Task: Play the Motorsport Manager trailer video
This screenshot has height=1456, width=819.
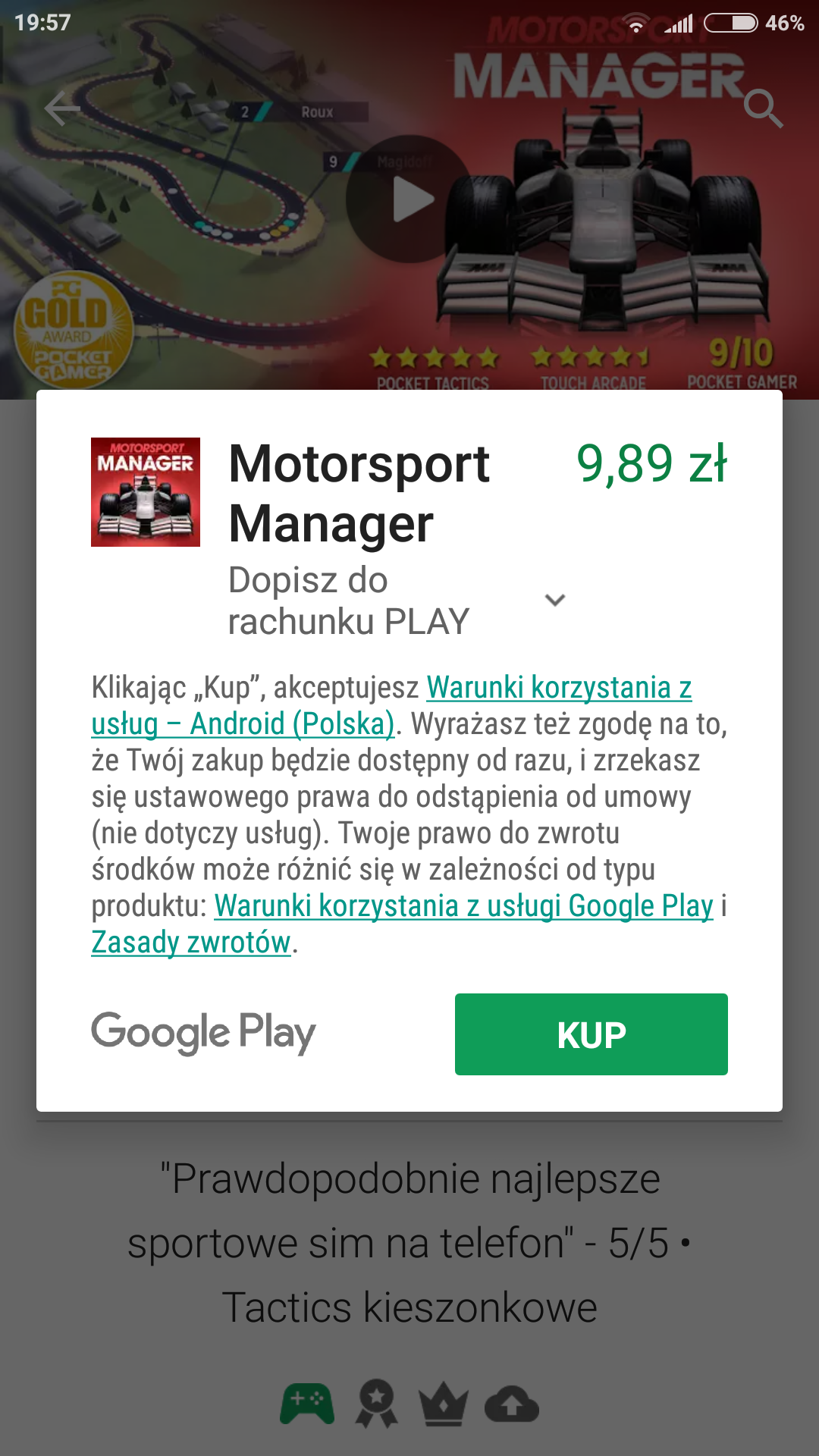Action: tap(409, 199)
